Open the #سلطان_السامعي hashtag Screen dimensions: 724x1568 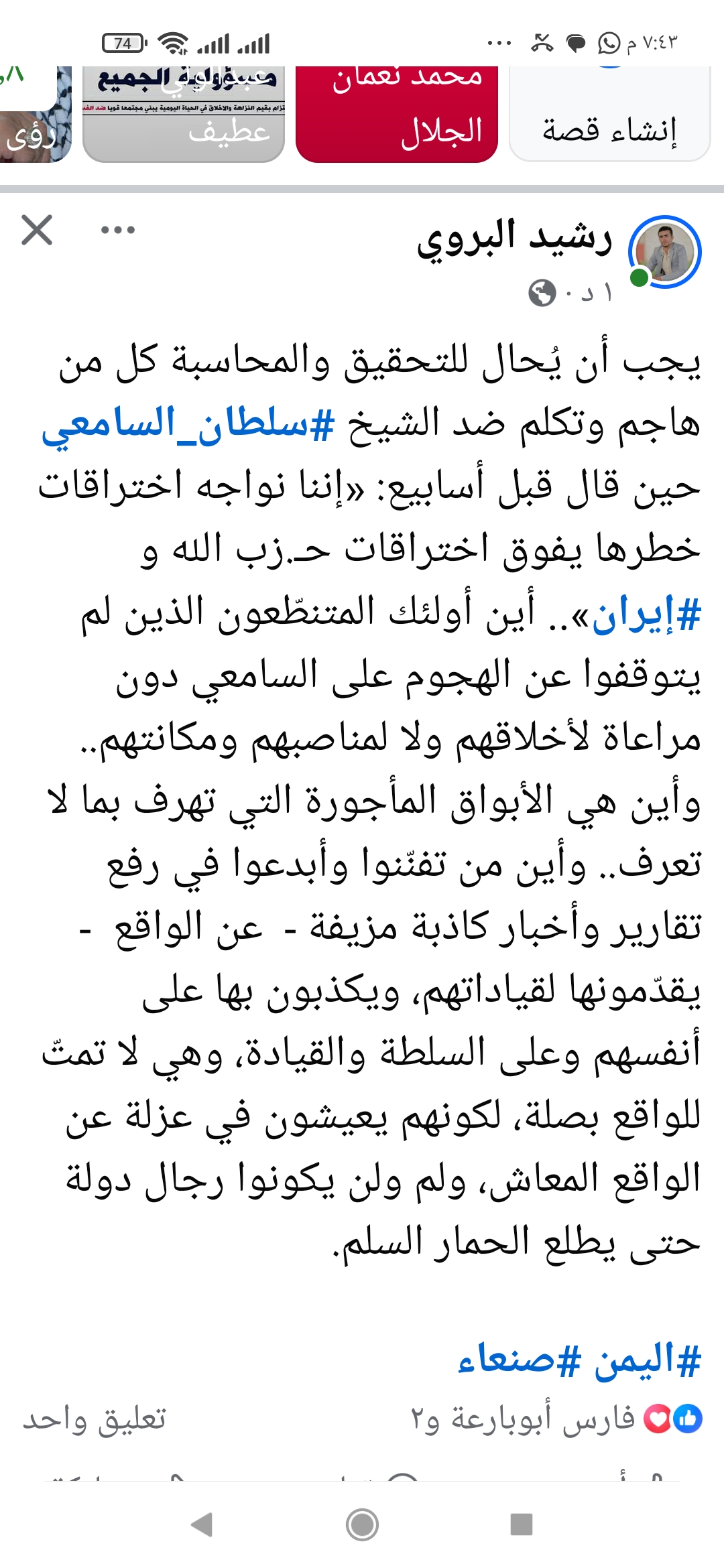pyautogui.click(x=188, y=425)
